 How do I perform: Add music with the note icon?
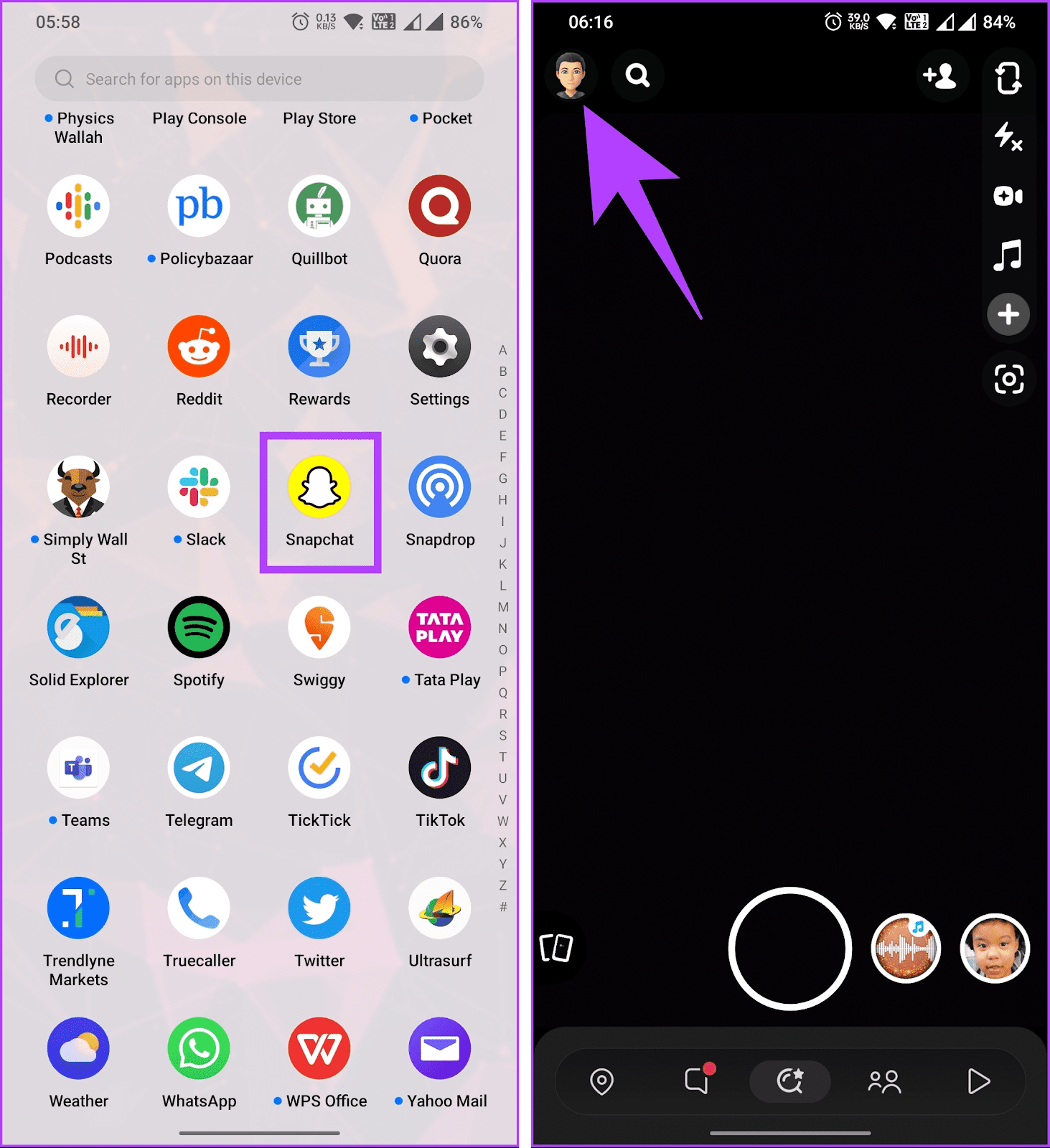click(1008, 255)
